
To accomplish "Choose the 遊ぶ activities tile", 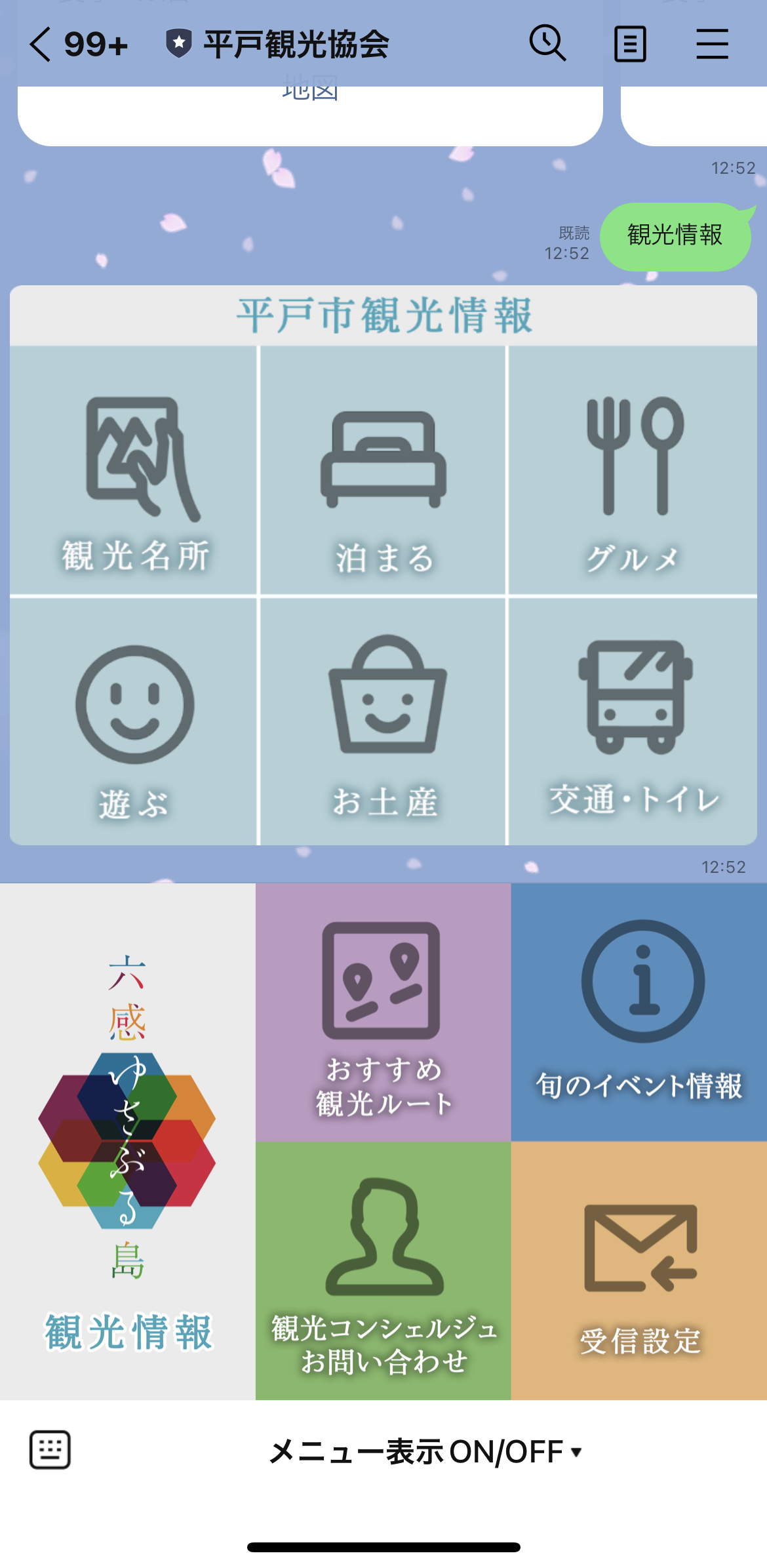I will tap(134, 721).
